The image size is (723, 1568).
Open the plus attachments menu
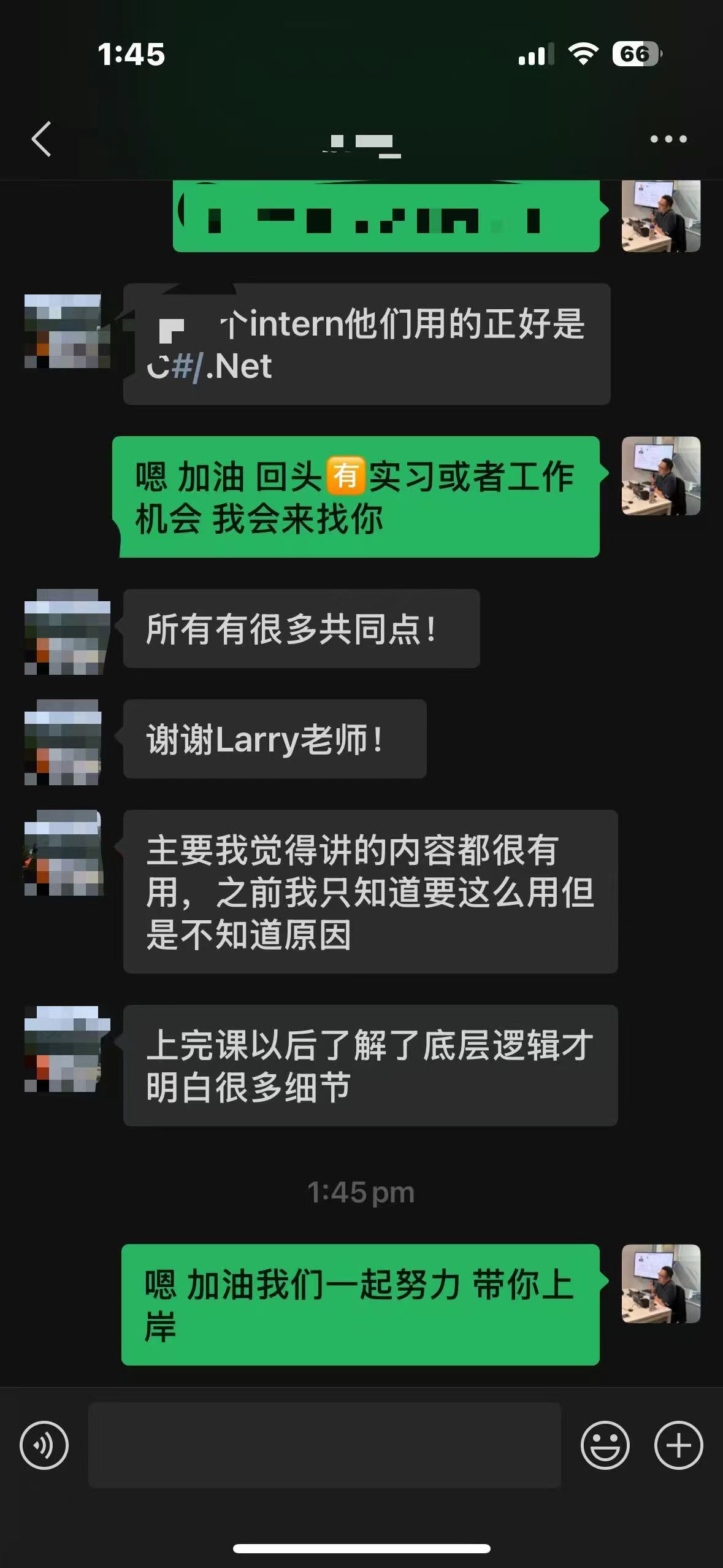pos(678,1445)
